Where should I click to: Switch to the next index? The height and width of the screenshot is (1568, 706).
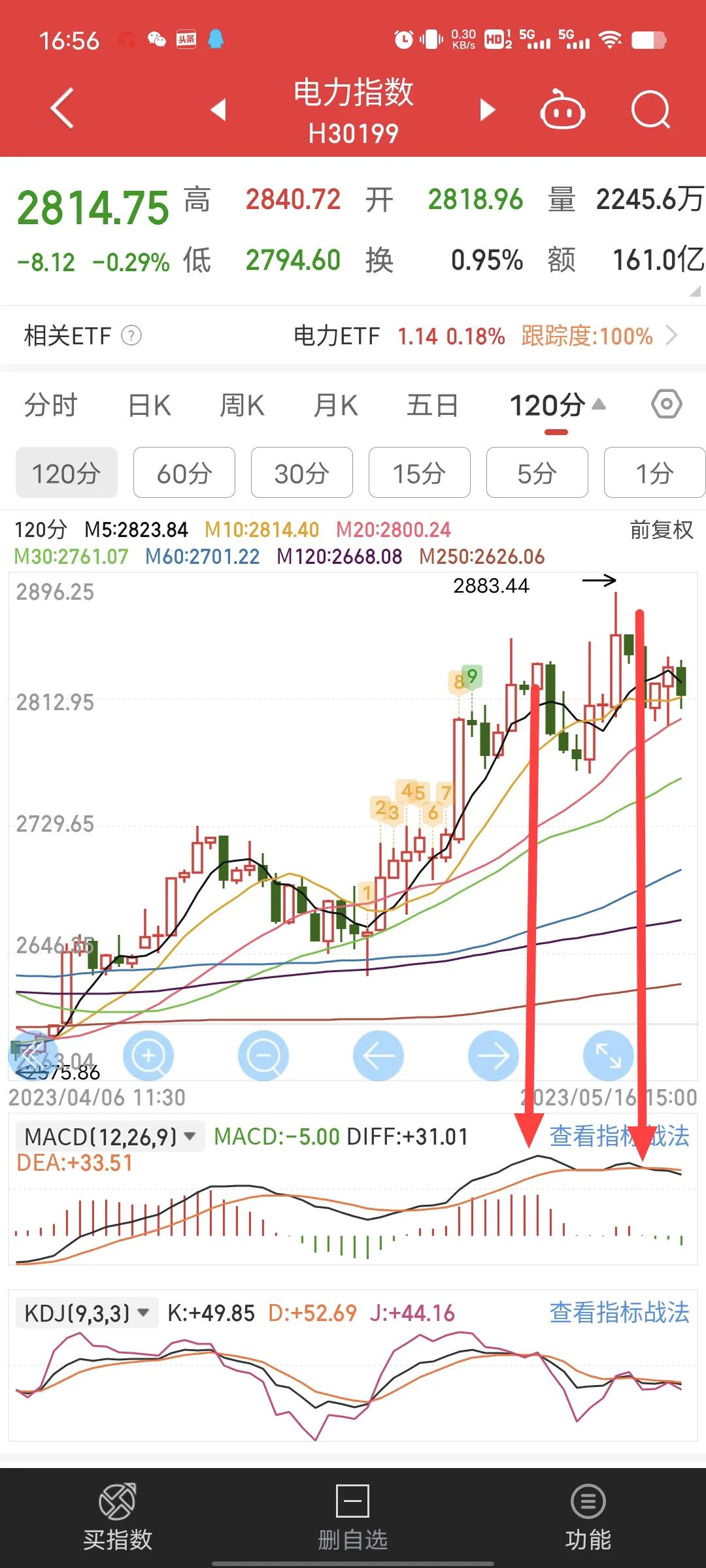tap(487, 110)
